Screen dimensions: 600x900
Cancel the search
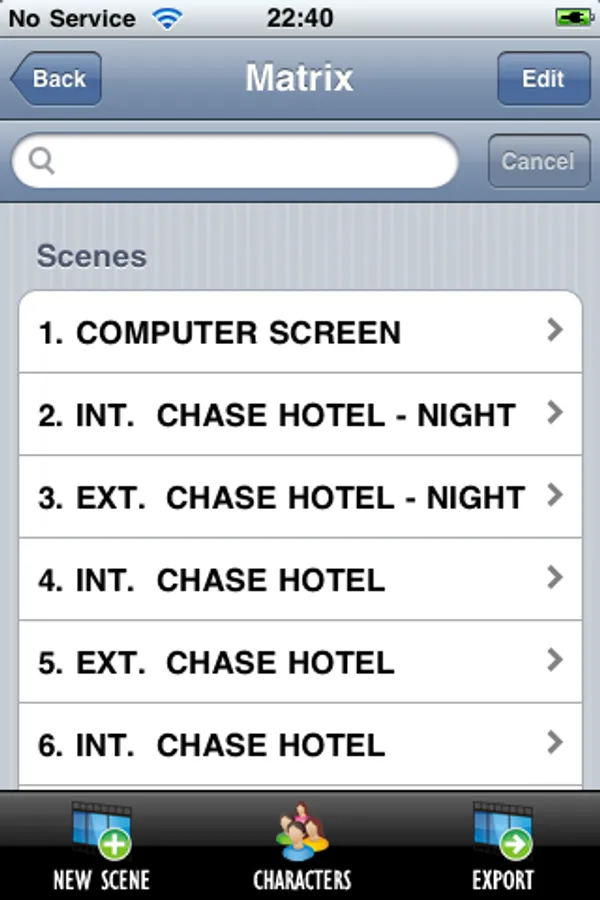point(538,161)
